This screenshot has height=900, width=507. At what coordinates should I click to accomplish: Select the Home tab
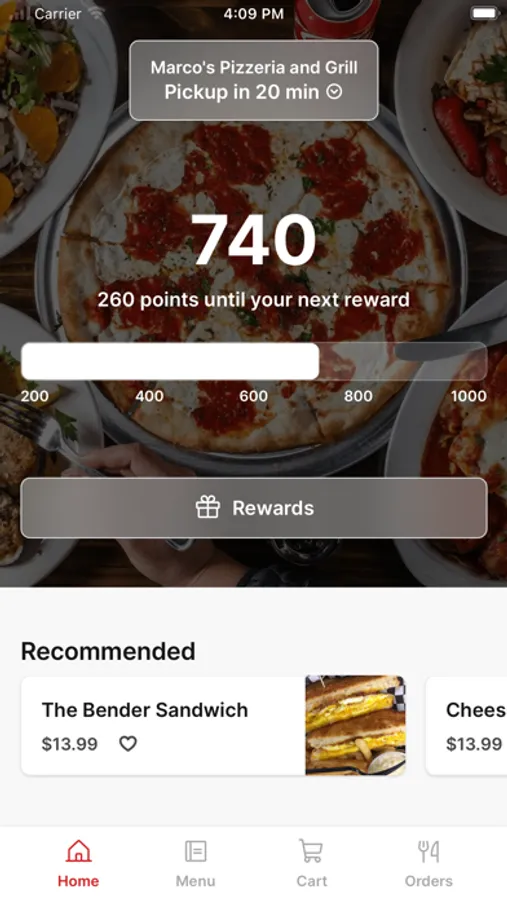[x=78, y=864]
